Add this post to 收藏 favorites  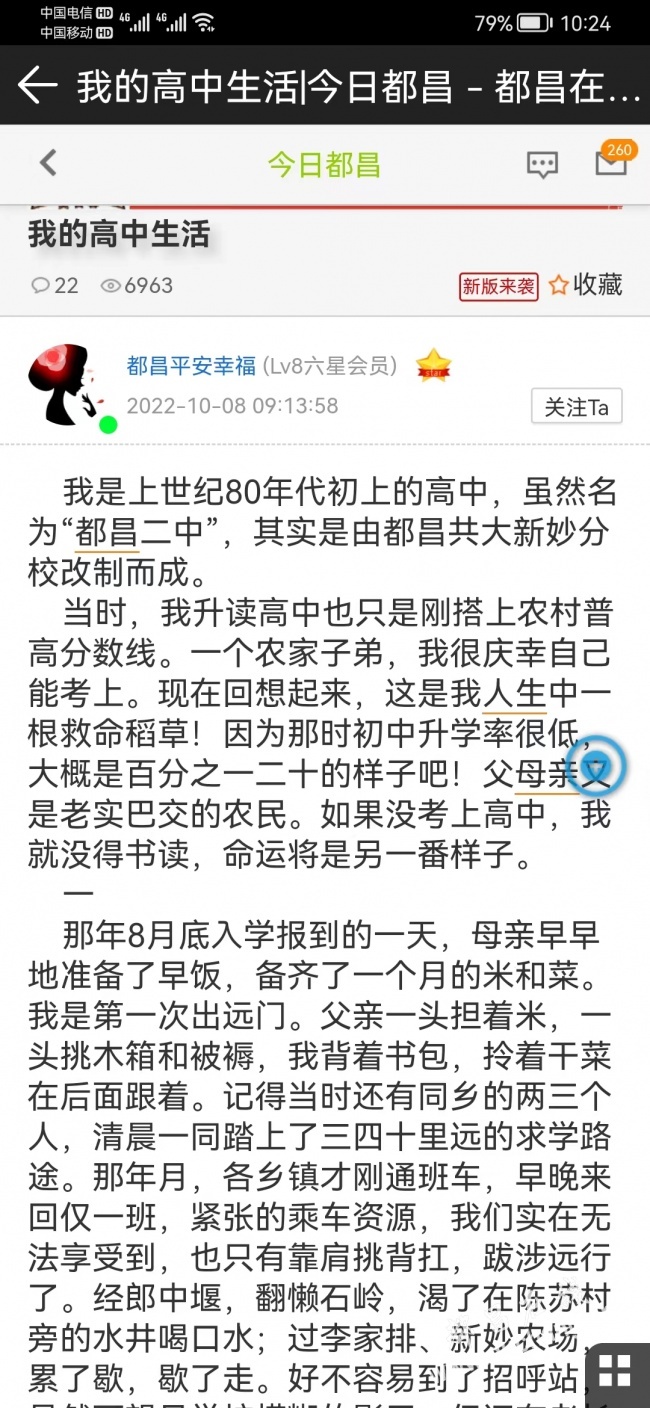click(x=586, y=285)
